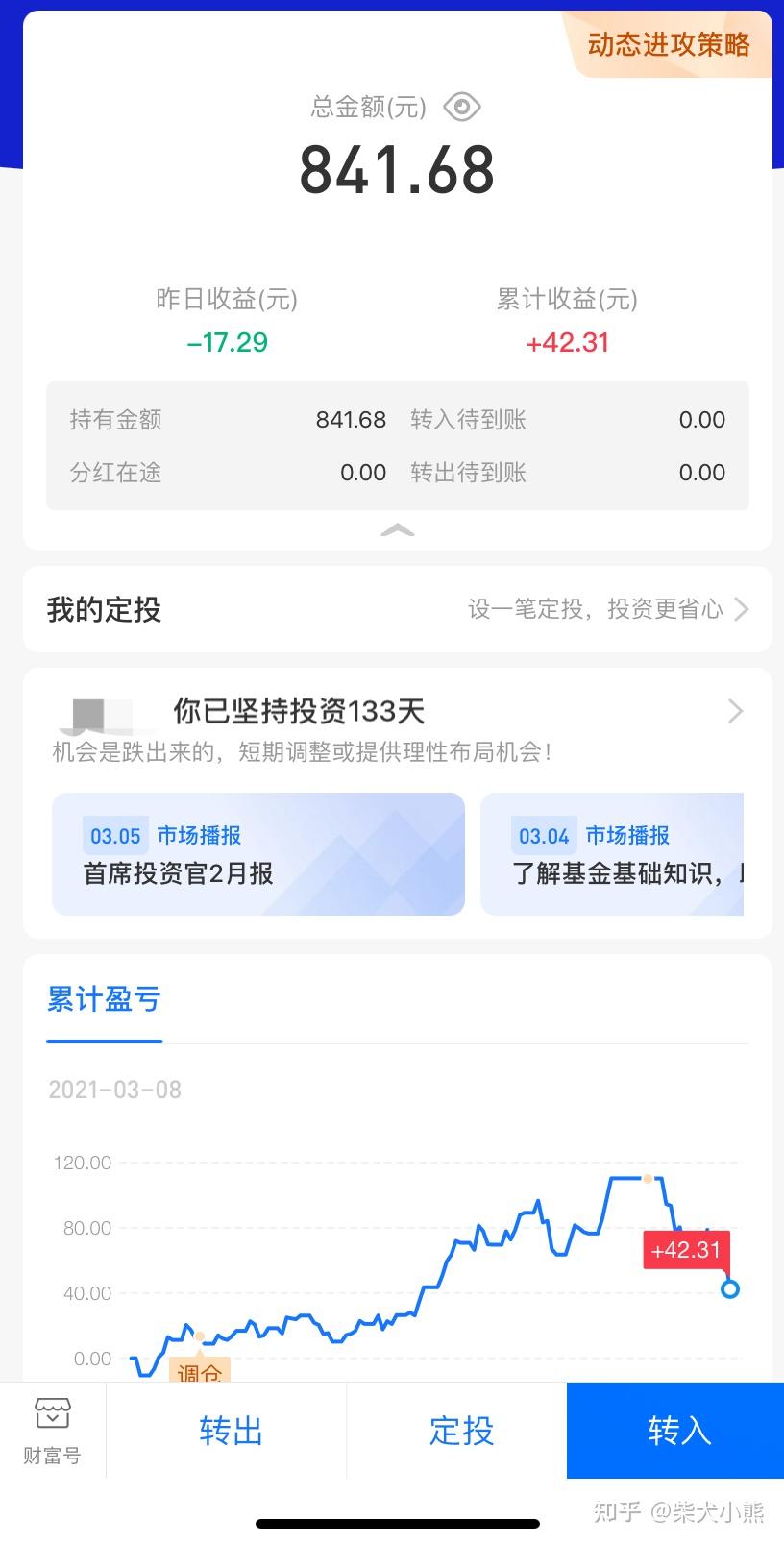The width and height of the screenshot is (784, 1544).
Task: Tap 定投 to start auto-invest
Action: click(461, 1431)
